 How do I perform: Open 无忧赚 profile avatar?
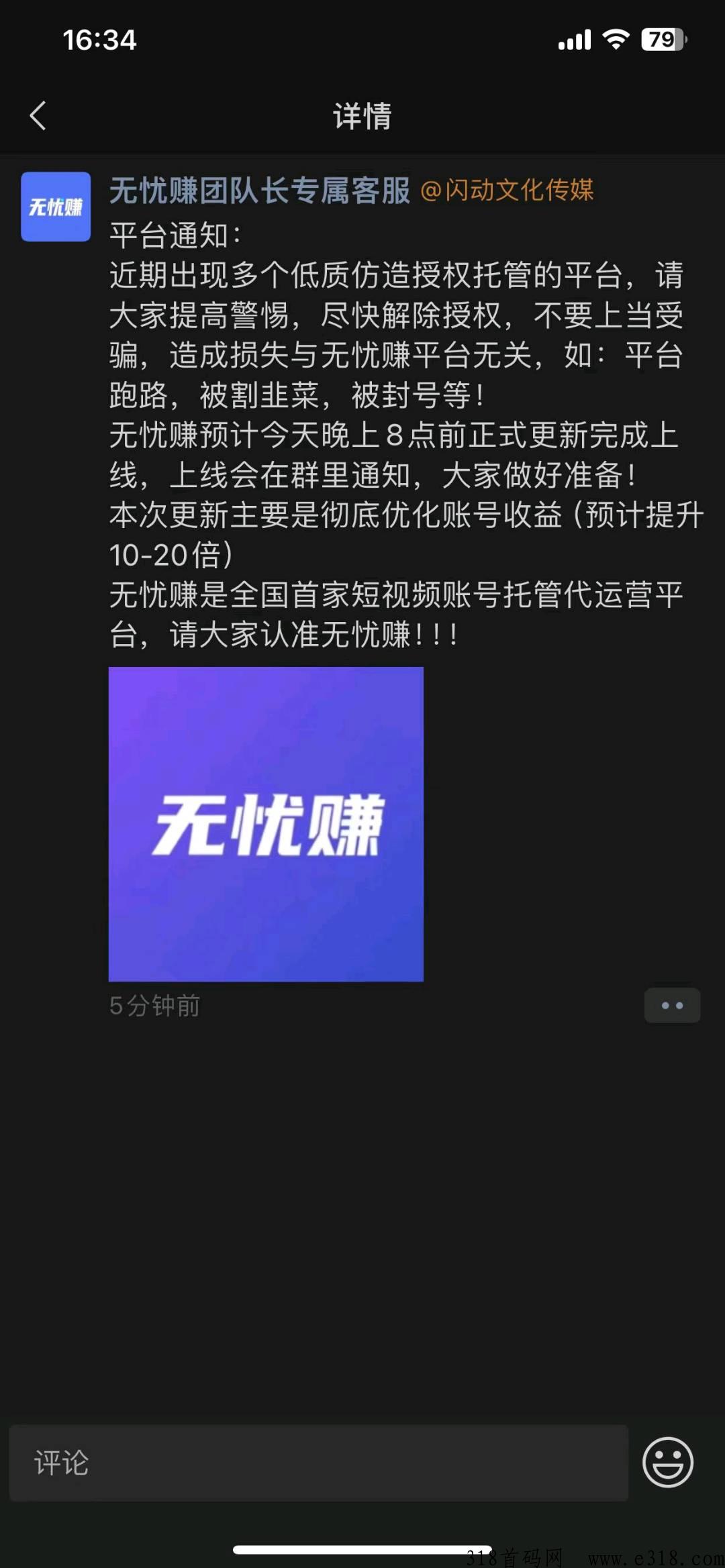[56, 207]
